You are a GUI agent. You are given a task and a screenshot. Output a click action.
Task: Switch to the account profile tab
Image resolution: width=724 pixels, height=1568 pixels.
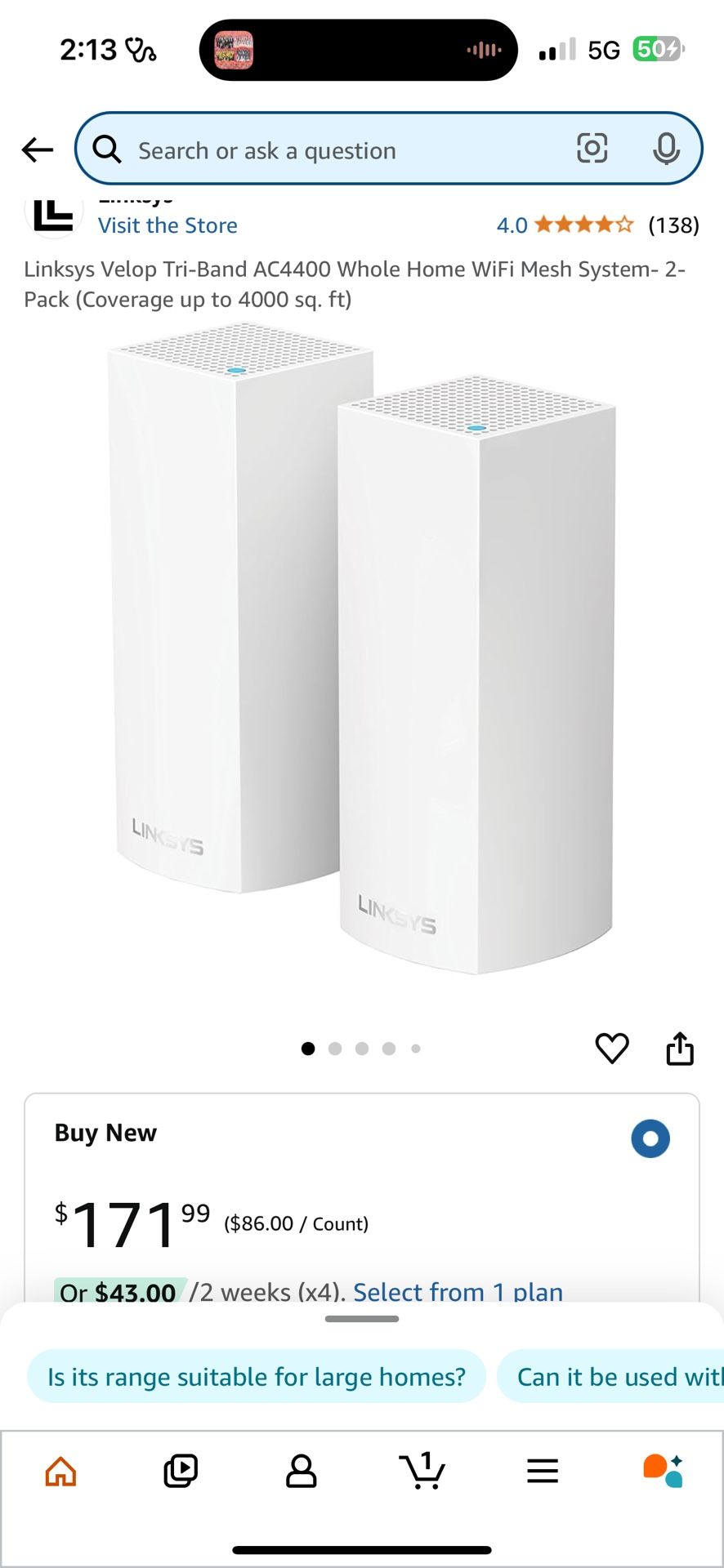pyautogui.click(x=301, y=1472)
